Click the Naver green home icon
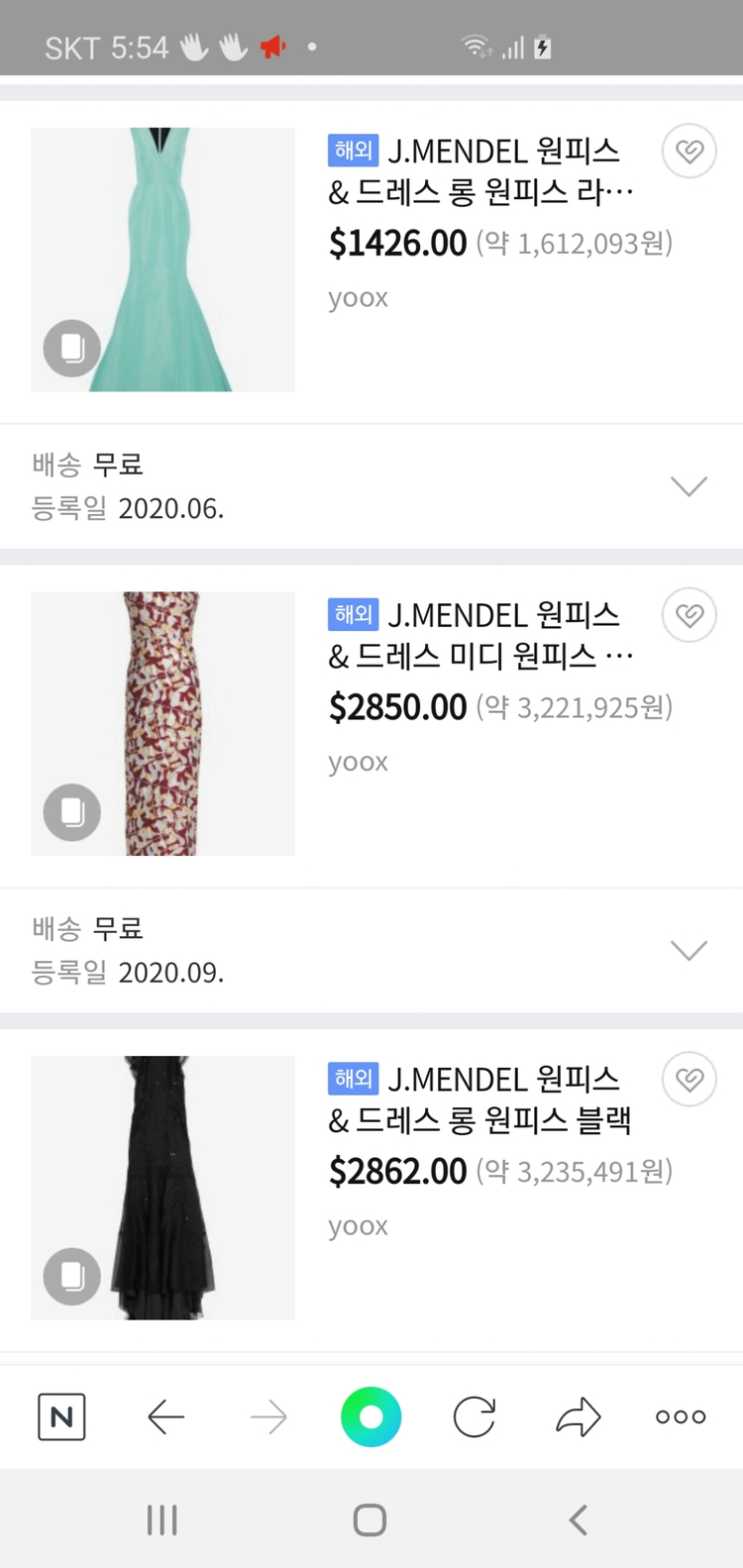 click(371, 1416)
